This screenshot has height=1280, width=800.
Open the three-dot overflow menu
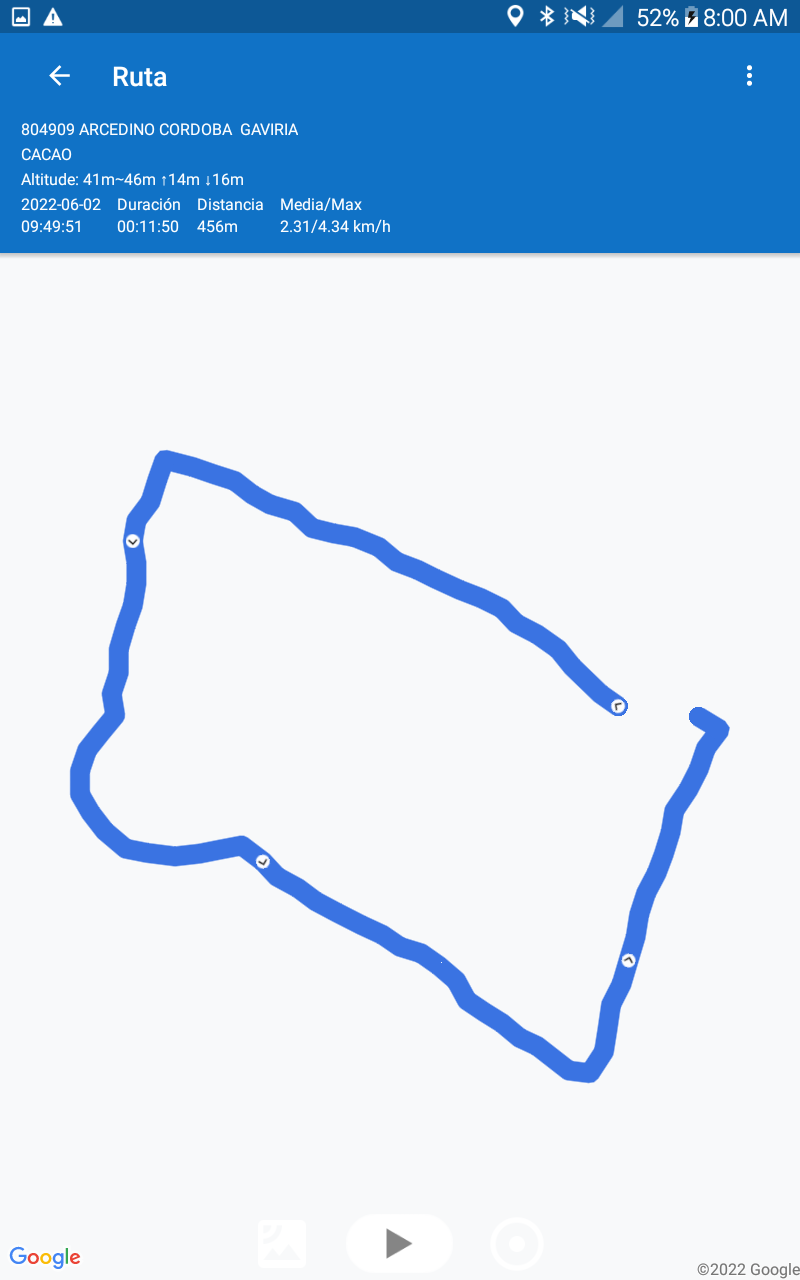click(x=749, y=76)
